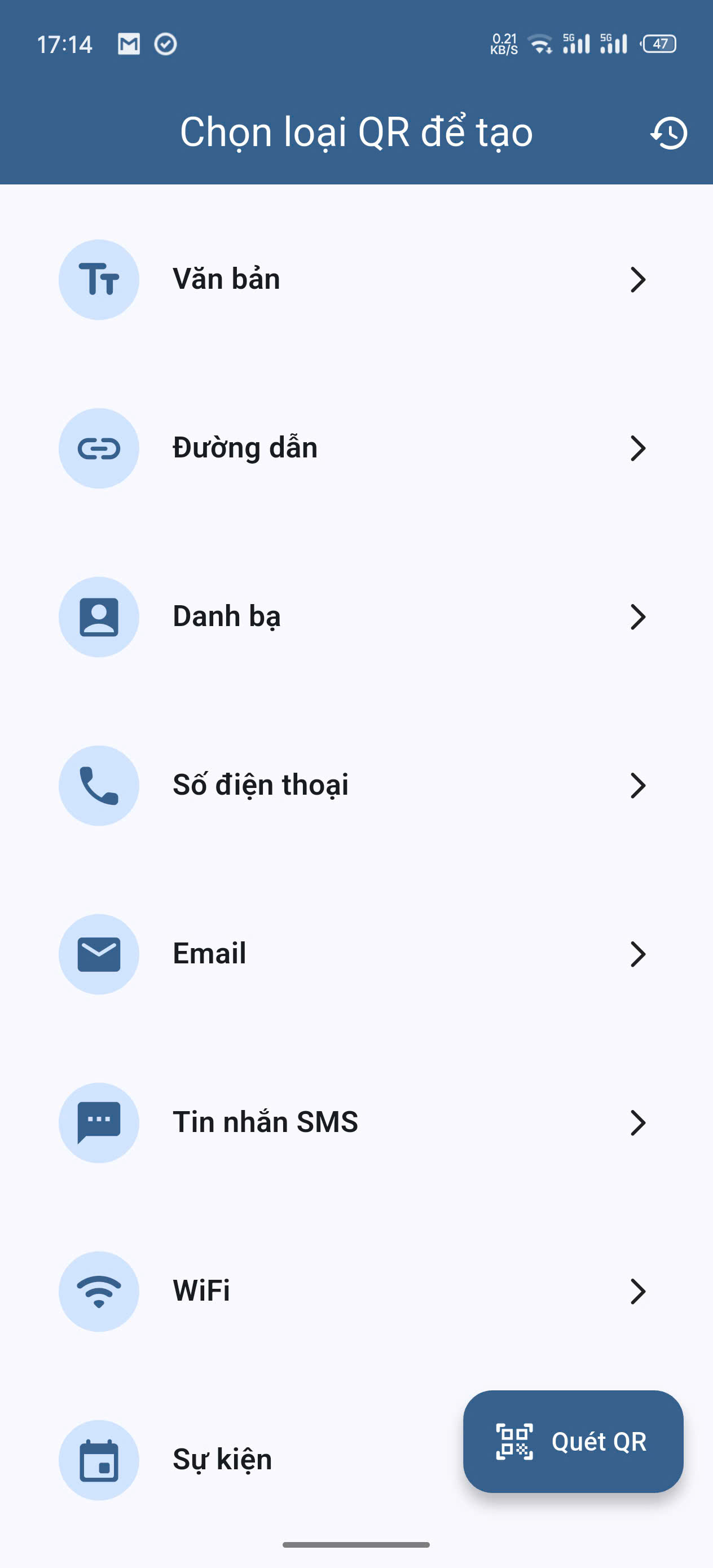
Task: Open the Văn bản text icon
Action: (99, 279)
